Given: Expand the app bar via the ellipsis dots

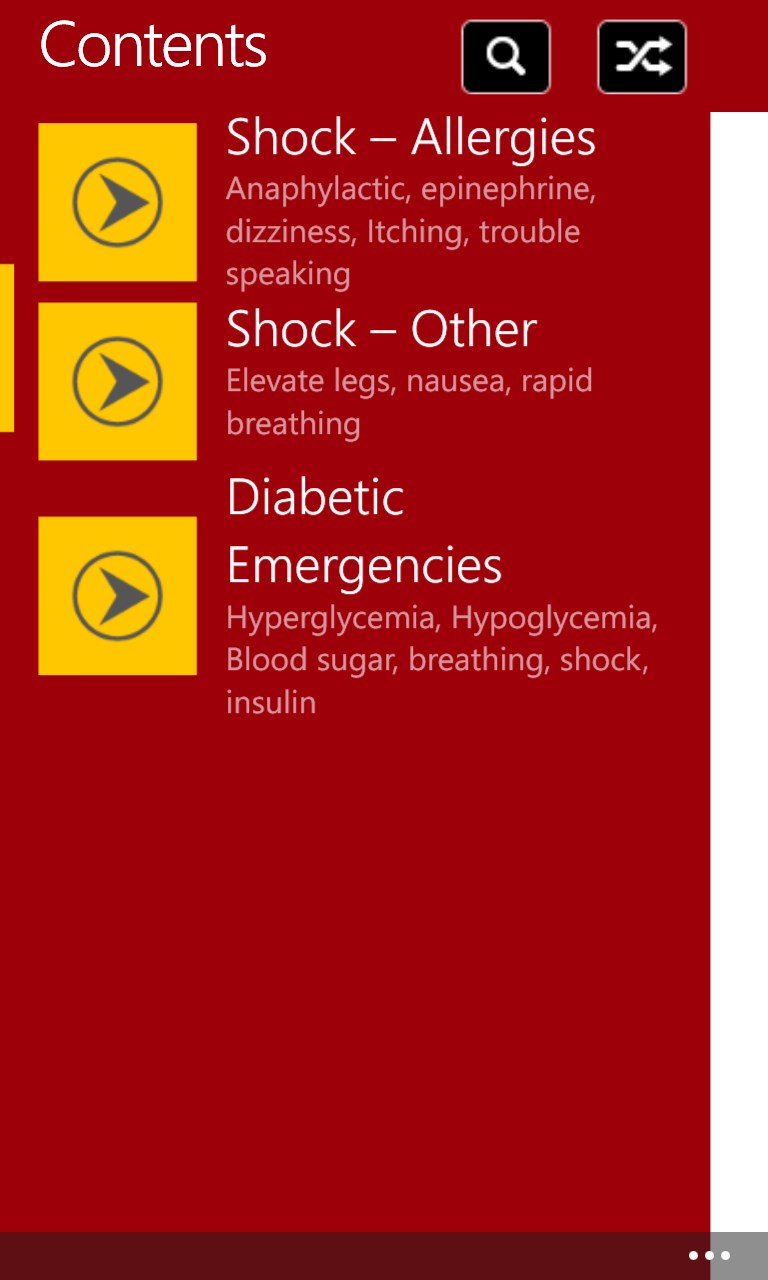Looking at the screenshot, I should pos(709,1255).
